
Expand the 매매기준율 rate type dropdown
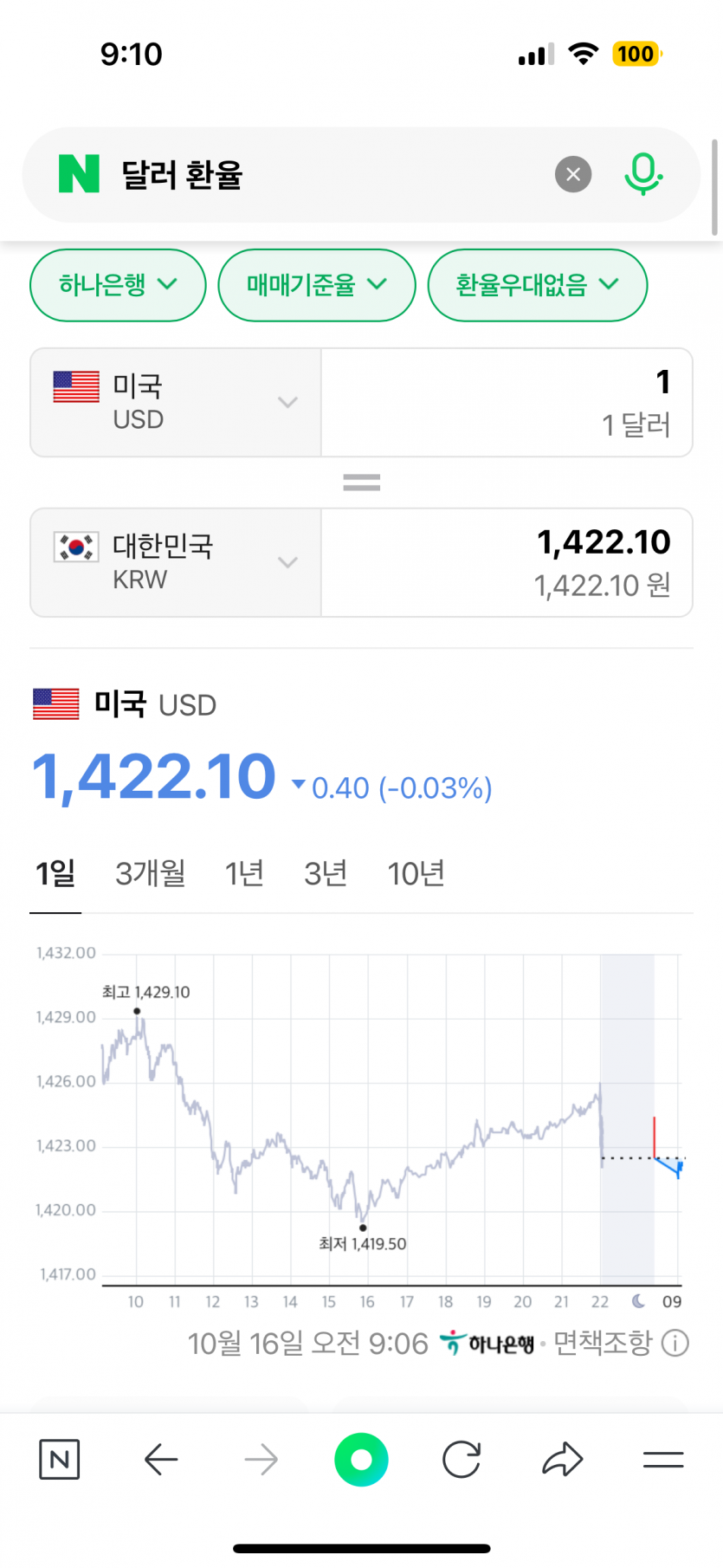316,285
